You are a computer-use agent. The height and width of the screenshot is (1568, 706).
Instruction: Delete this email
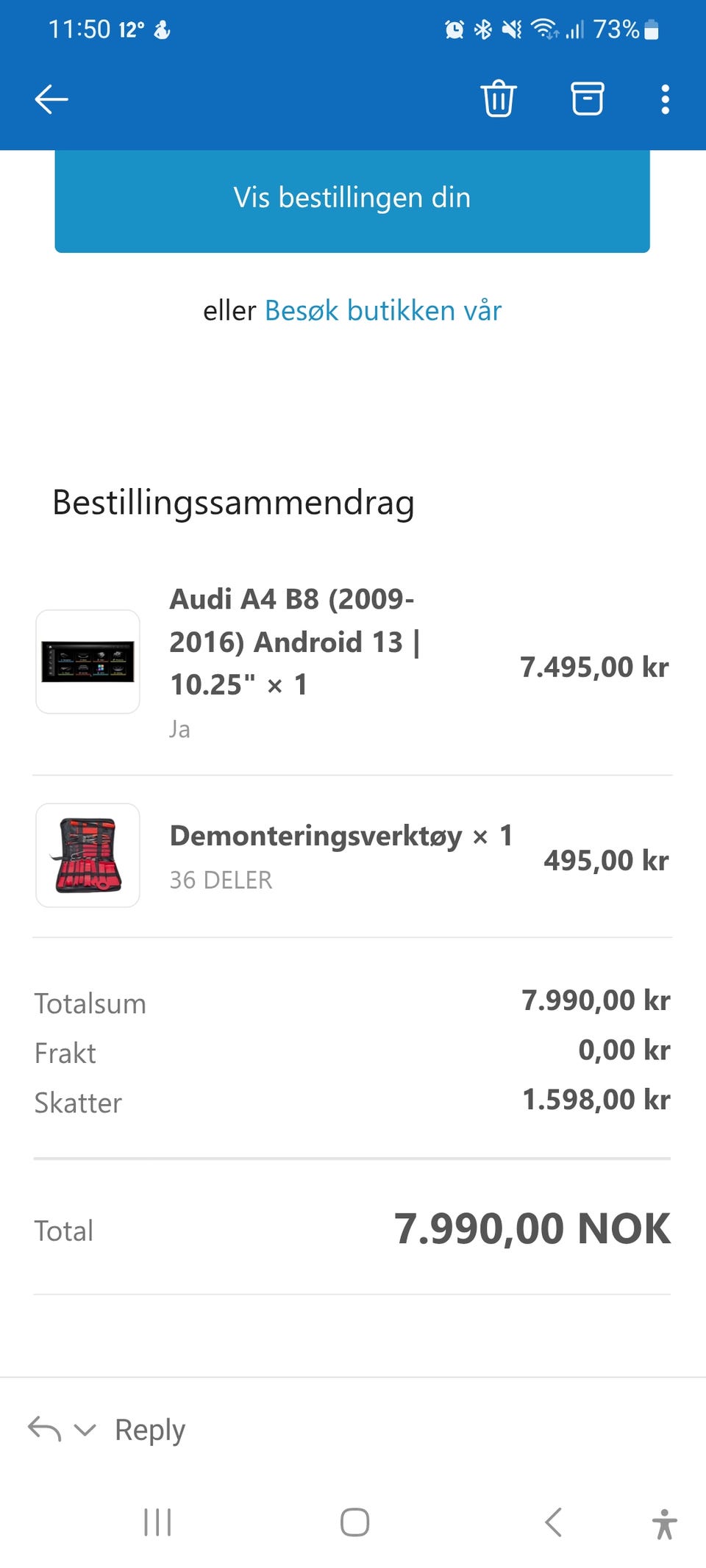(x=499, y=99)
